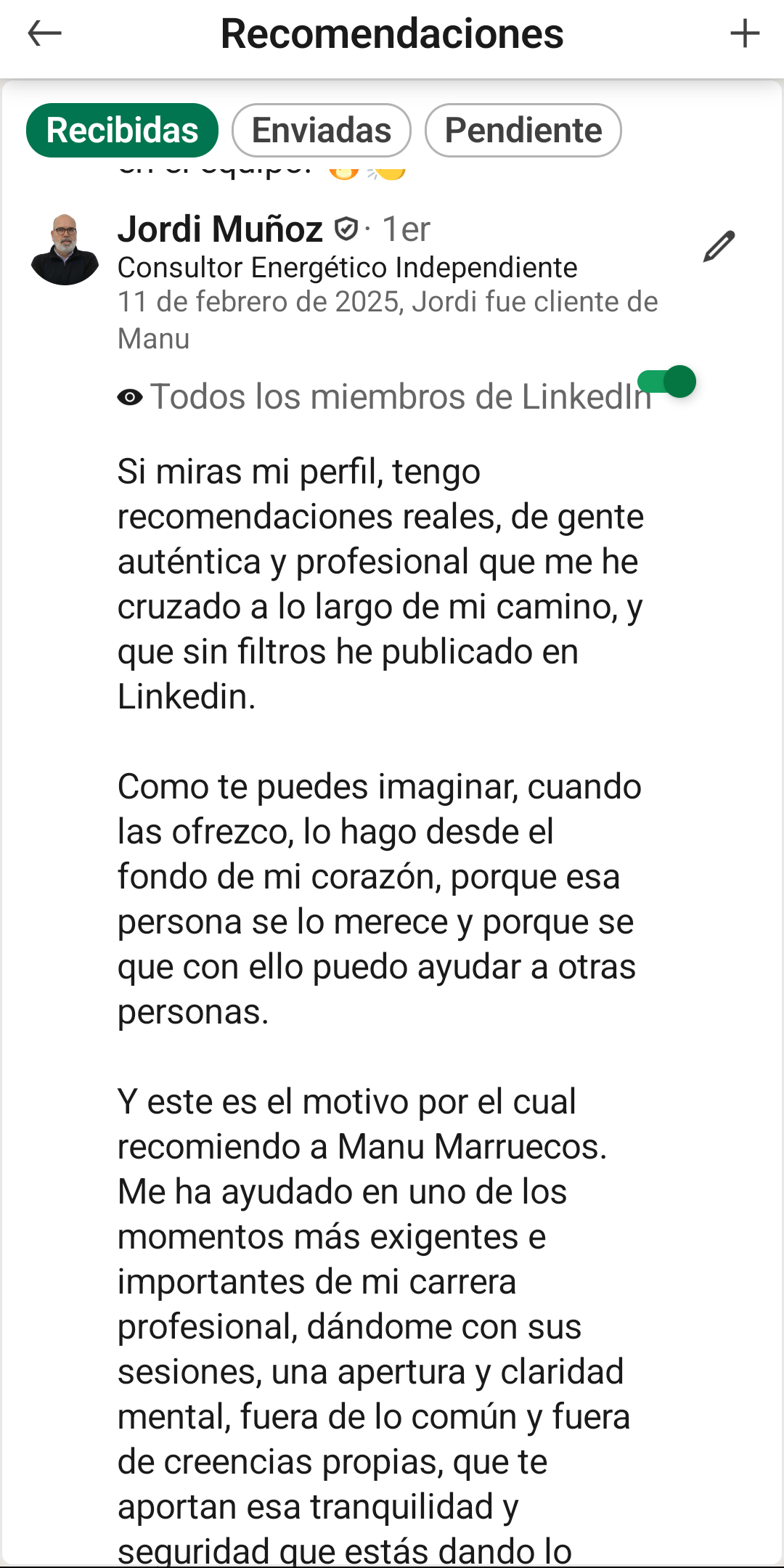Toggle visibility for all LinkedIn members
Image resolution: width=784 pixels, height=1568 pixels.
coord(668,382)
